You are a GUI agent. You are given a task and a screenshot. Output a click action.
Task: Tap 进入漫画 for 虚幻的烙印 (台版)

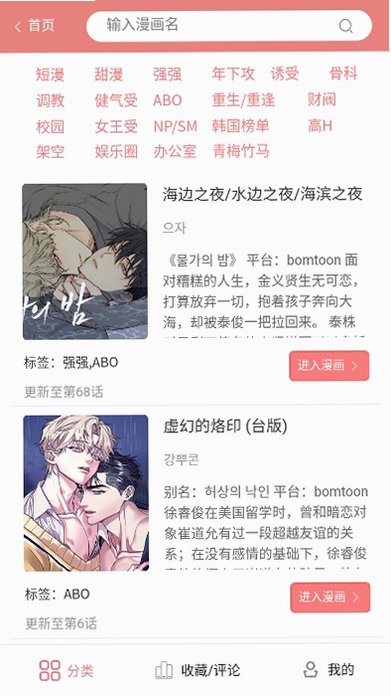click(330, 597)
